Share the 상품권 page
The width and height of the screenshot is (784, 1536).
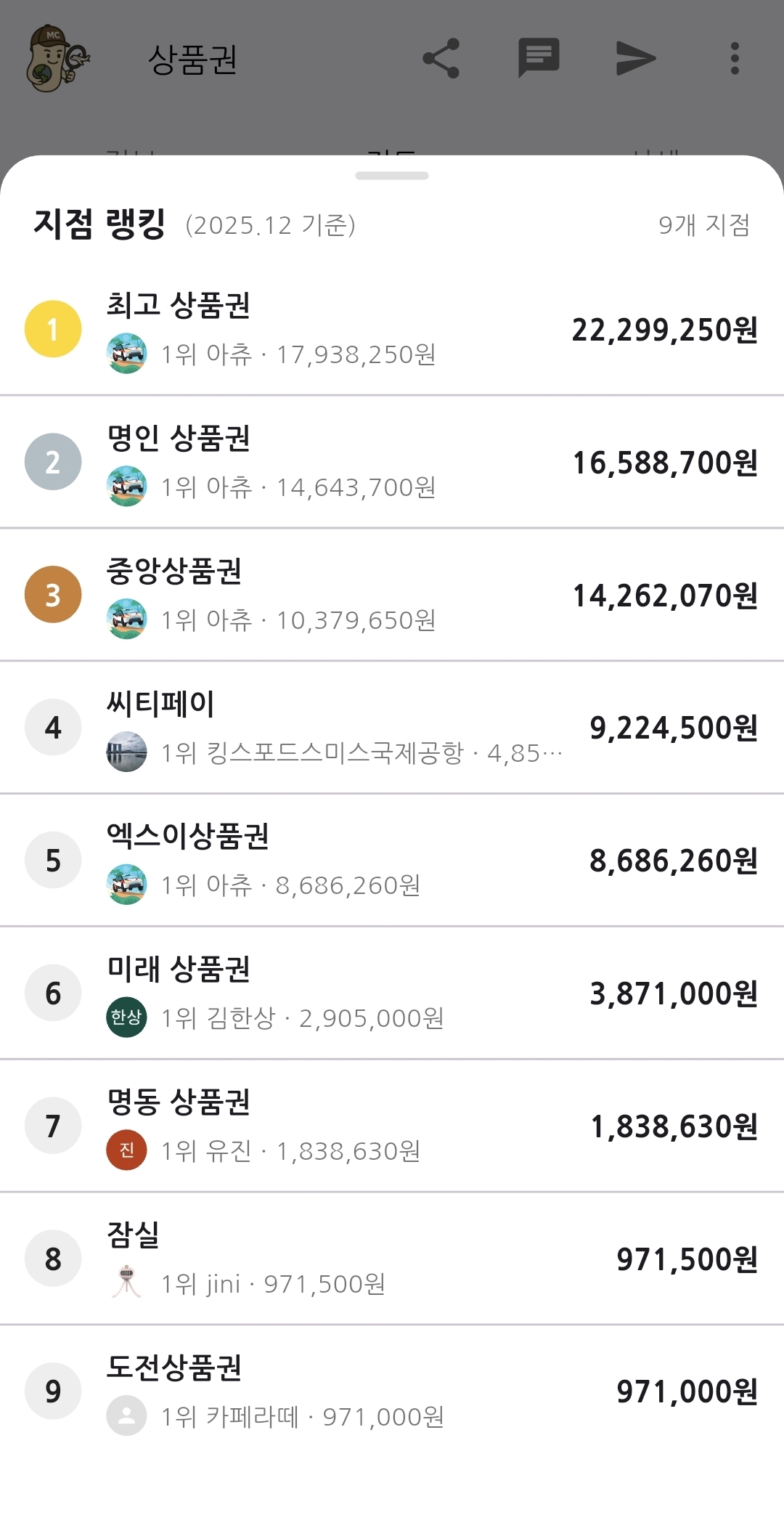pyautogui.click(x=441, y=58)
